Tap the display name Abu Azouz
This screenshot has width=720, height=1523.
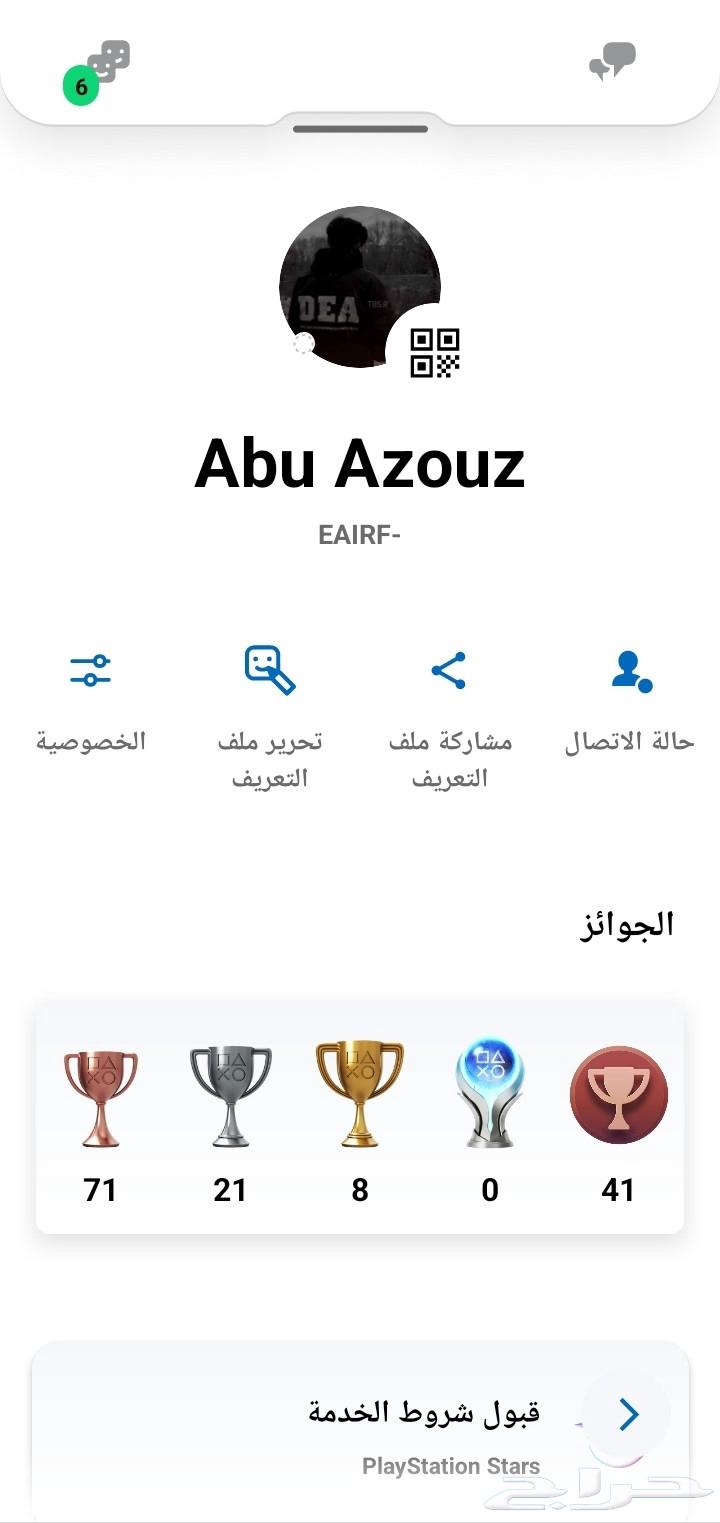(360, 463)
